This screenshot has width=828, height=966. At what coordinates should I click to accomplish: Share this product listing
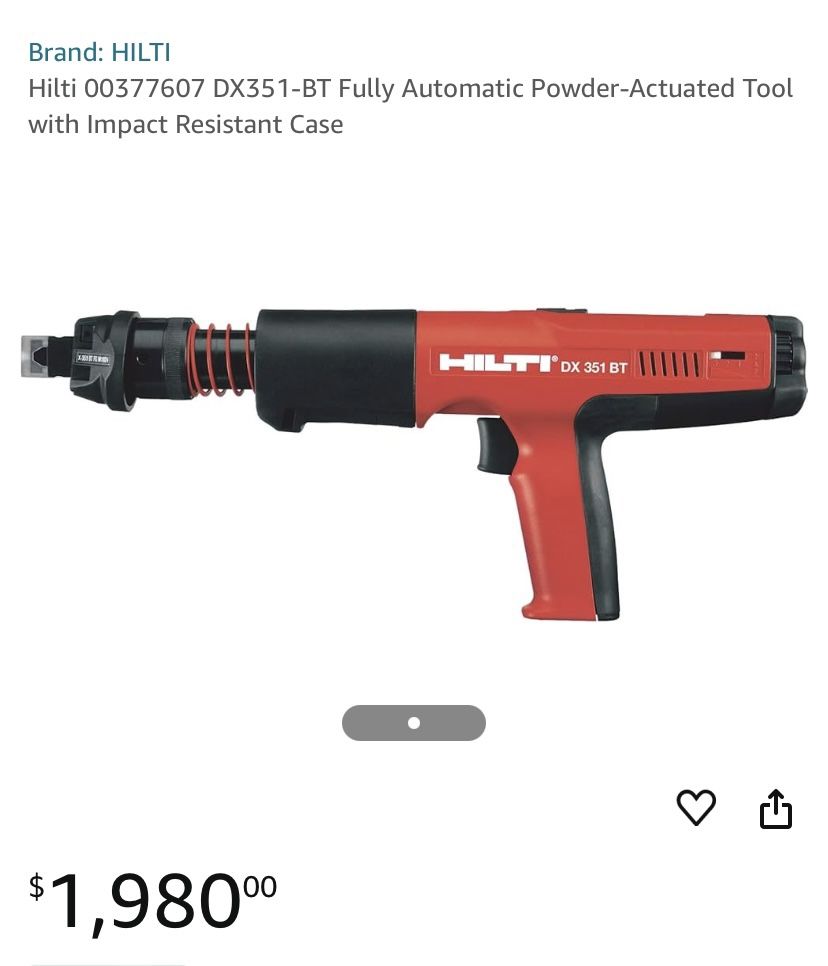[775, 808]
